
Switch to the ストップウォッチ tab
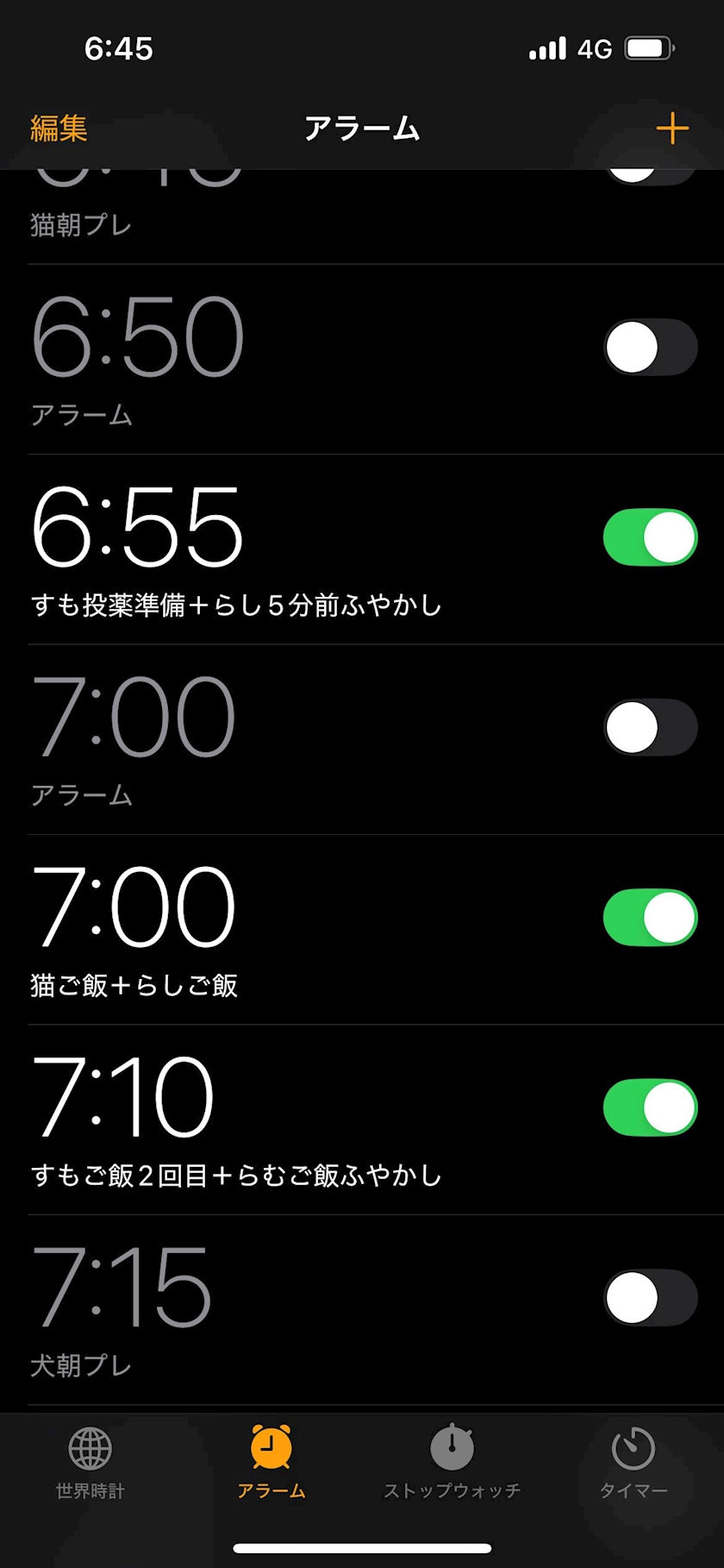[452, 1463]
